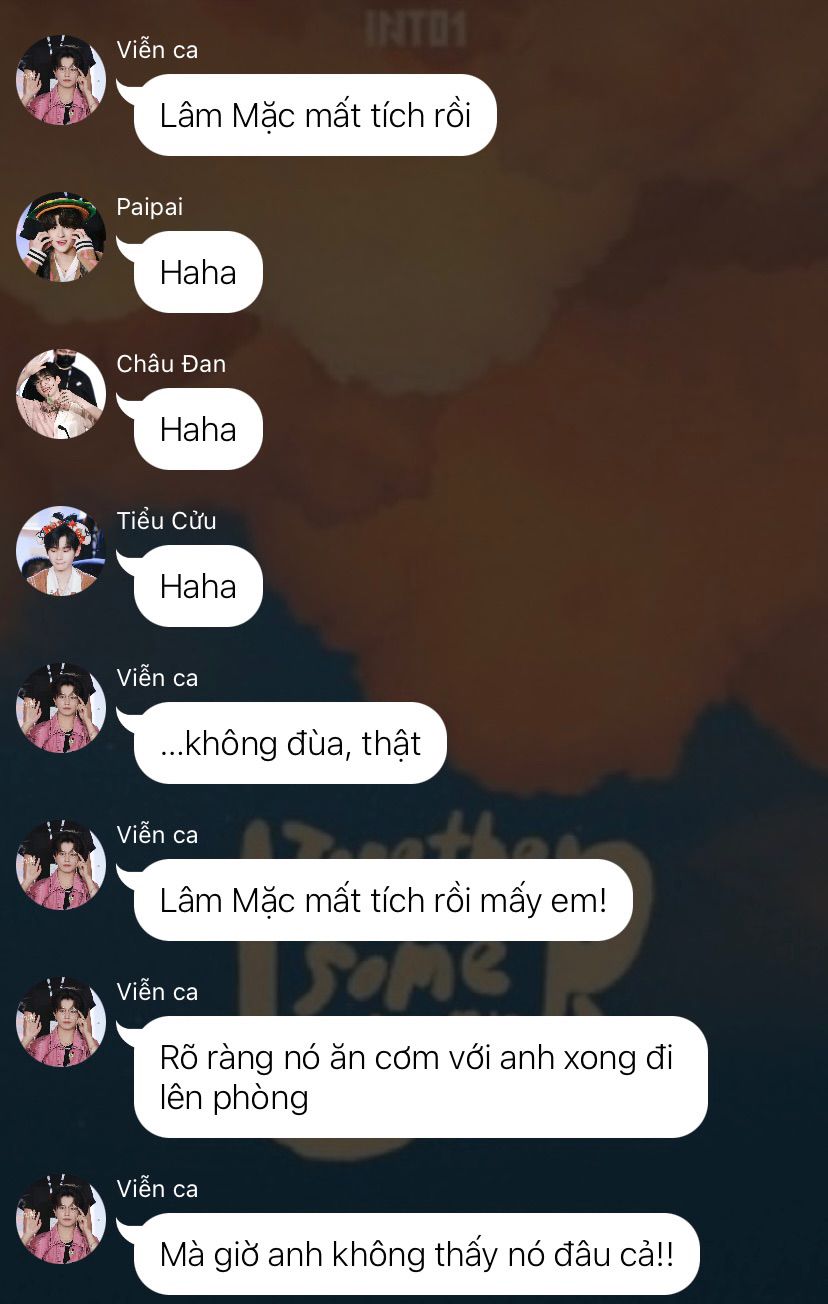
Task: Open Paipai's profile picture
Action: pyautogui.click(x=61, y=237)
